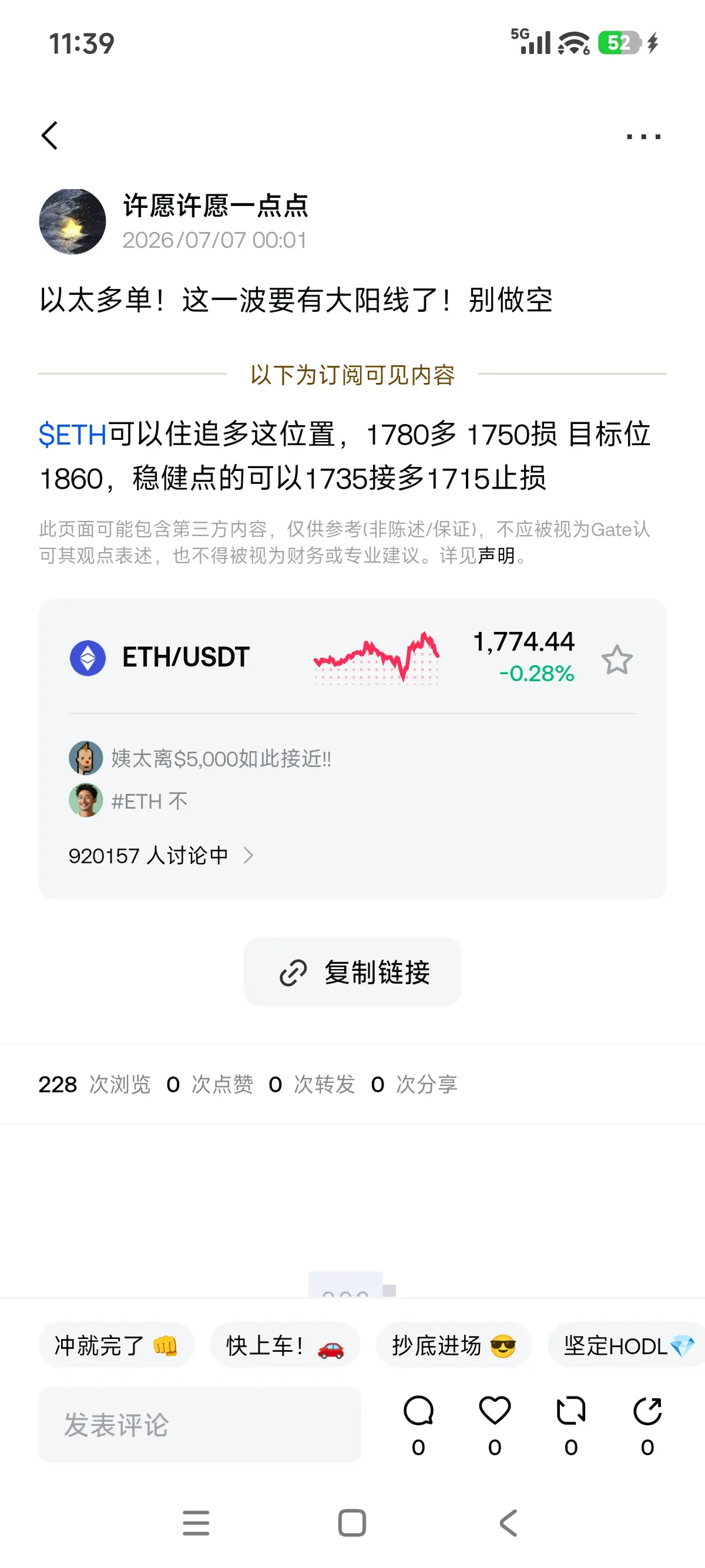Choose the 坚定HODL quick reply chip

(x=626, y=1345)
